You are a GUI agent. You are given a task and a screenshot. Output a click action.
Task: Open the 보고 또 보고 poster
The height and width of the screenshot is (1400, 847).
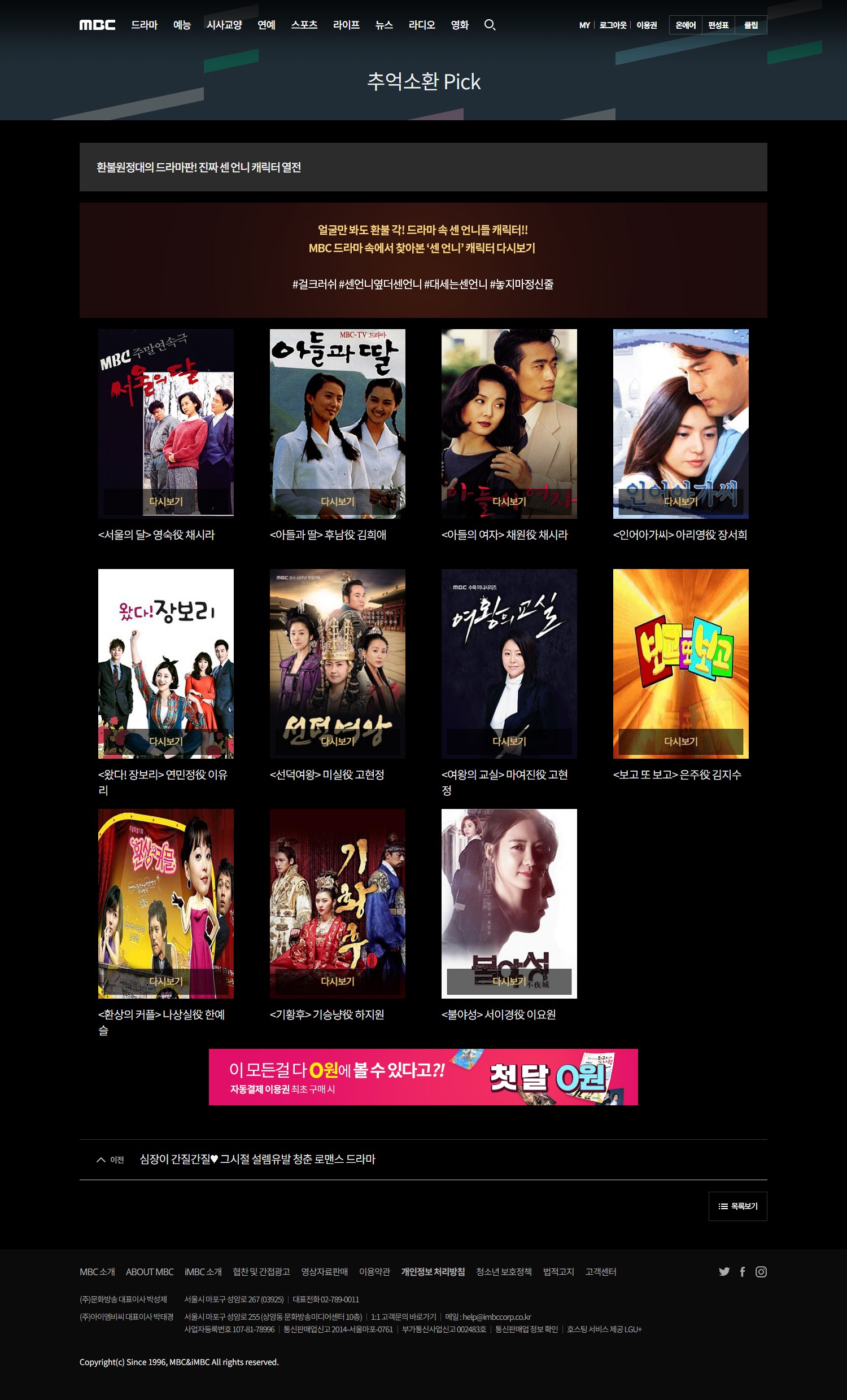[680, 663]
